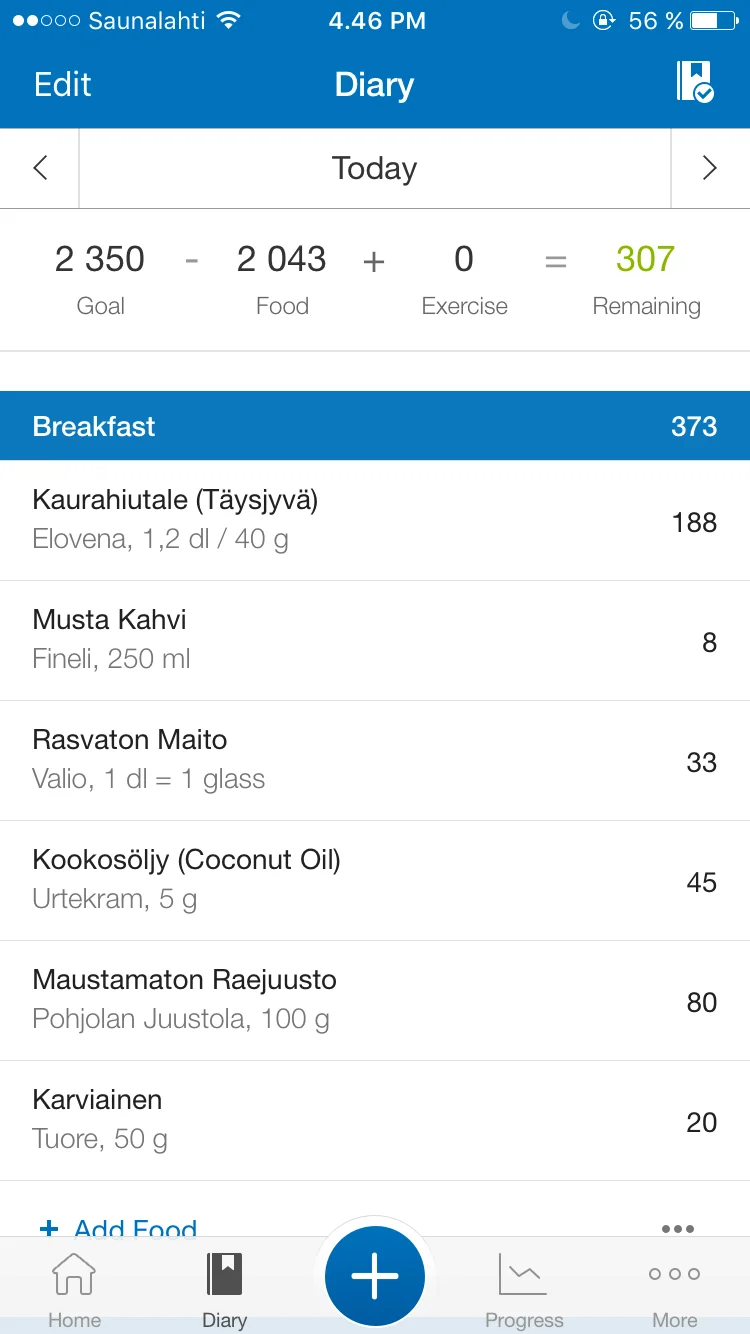Image resolution: width=750 pixels, height=1334 pixels.
Task: Open the Maustamaton Raejuusto entry
Action: click(375, 1000)
